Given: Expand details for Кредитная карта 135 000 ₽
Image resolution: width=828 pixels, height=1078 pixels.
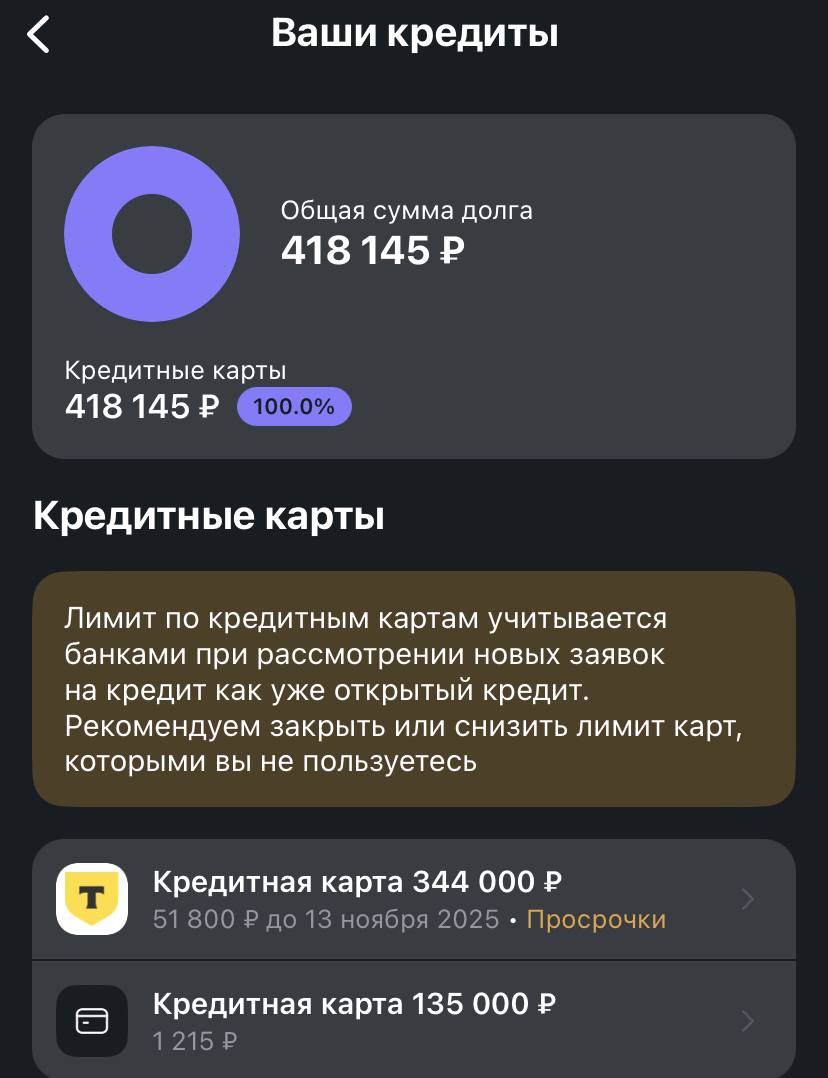Looking at the screenshot, I should pos(747,1021).
